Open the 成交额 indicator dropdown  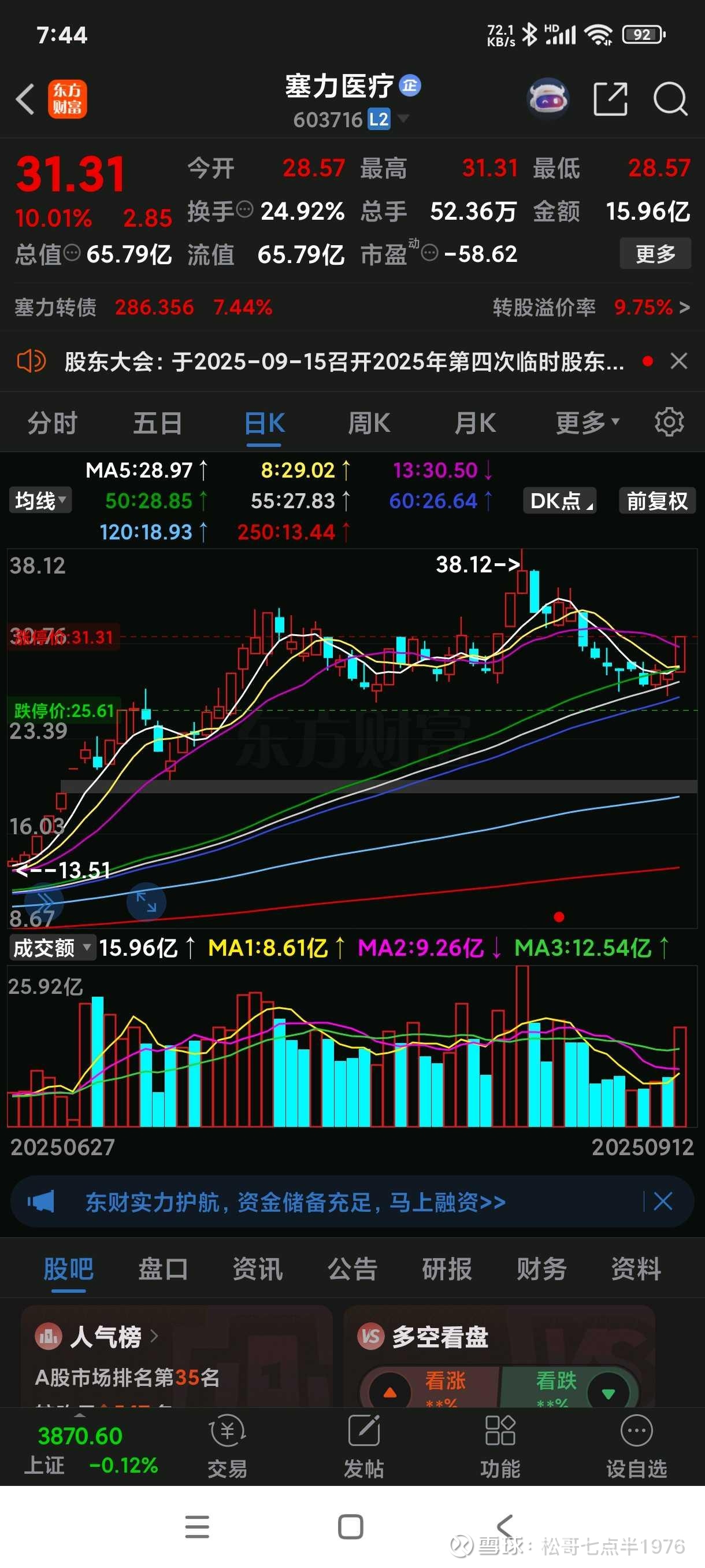(51, 948)
